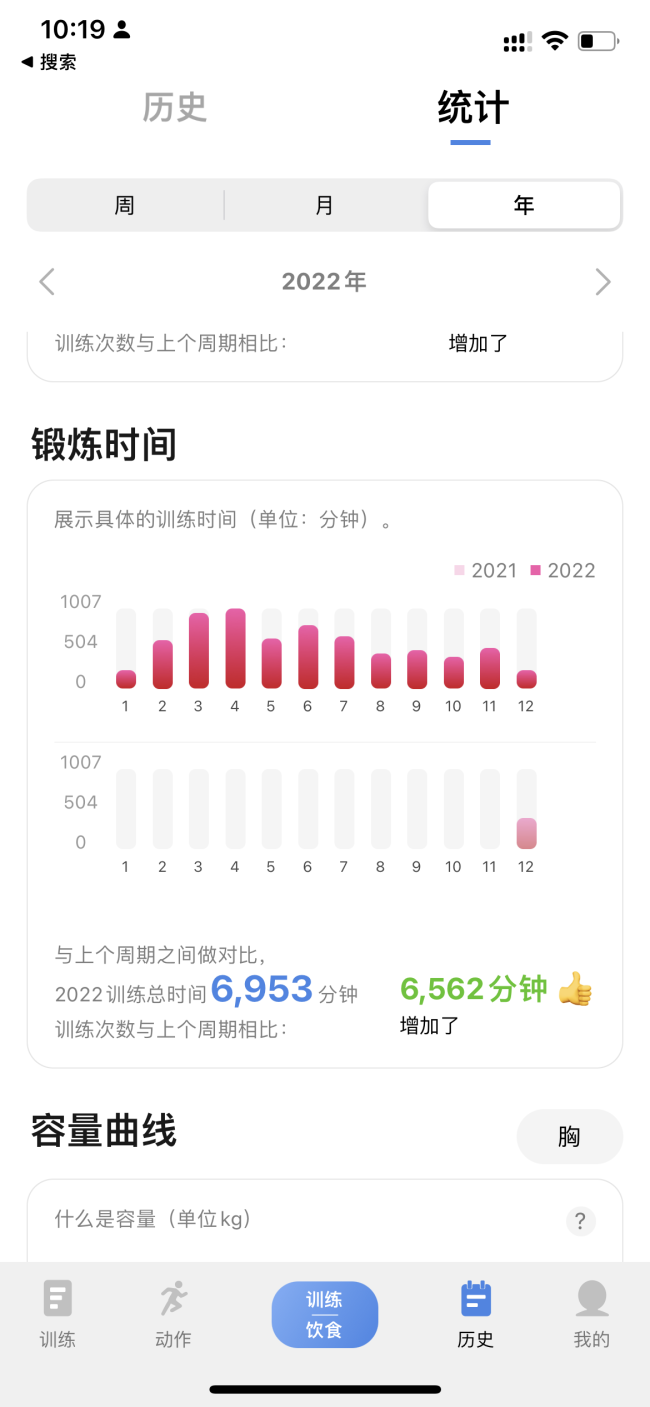Open the 历史 bottom tab

pyautogui.click(x=476, y=1315)
